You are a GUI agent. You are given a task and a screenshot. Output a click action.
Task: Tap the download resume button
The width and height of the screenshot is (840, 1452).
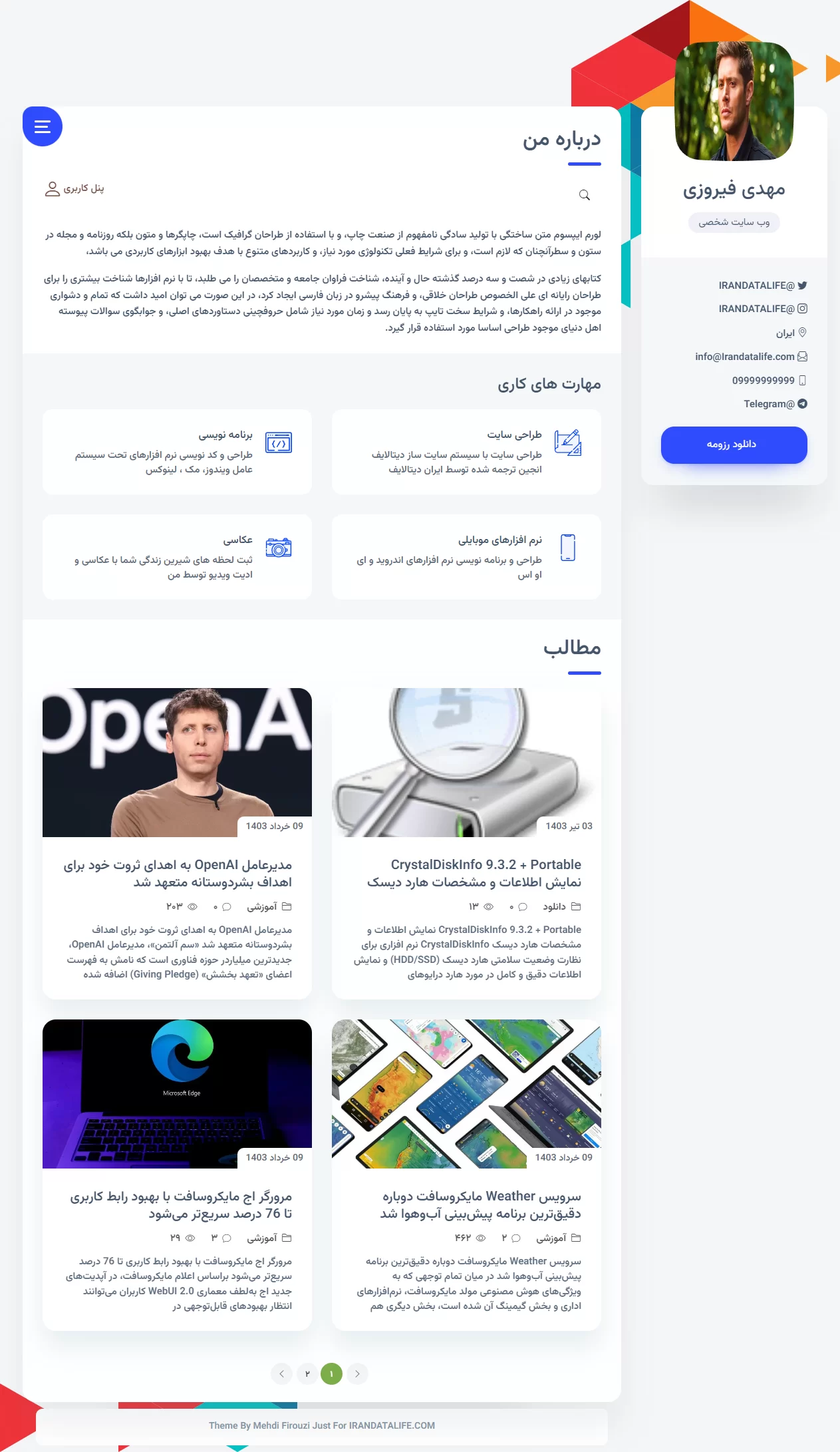[x=734, y=445]
